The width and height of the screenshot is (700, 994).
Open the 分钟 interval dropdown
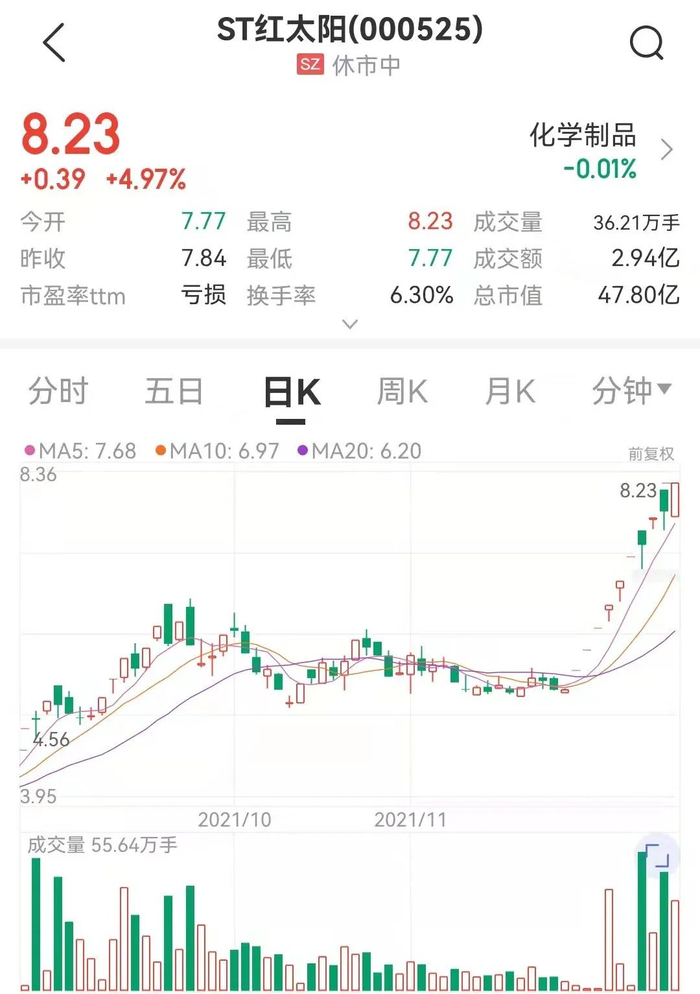(x=631, y=392)
